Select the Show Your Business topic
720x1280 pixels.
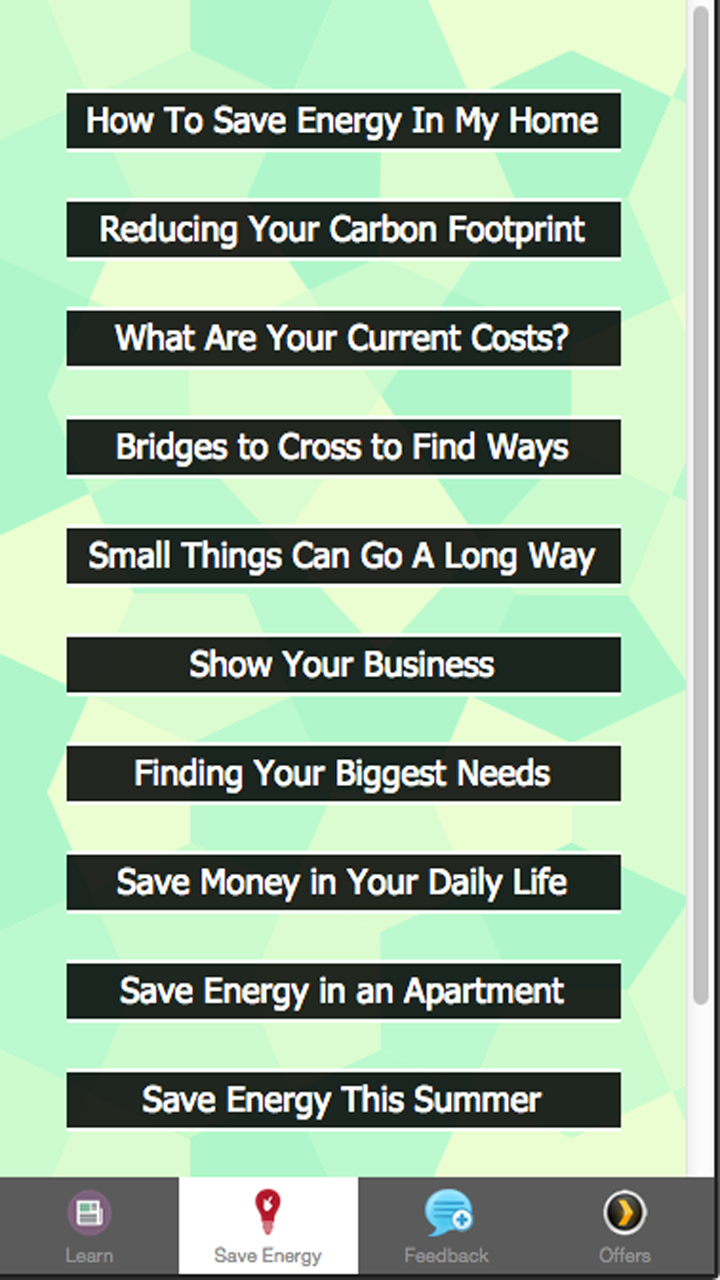[x=343, y=665]
